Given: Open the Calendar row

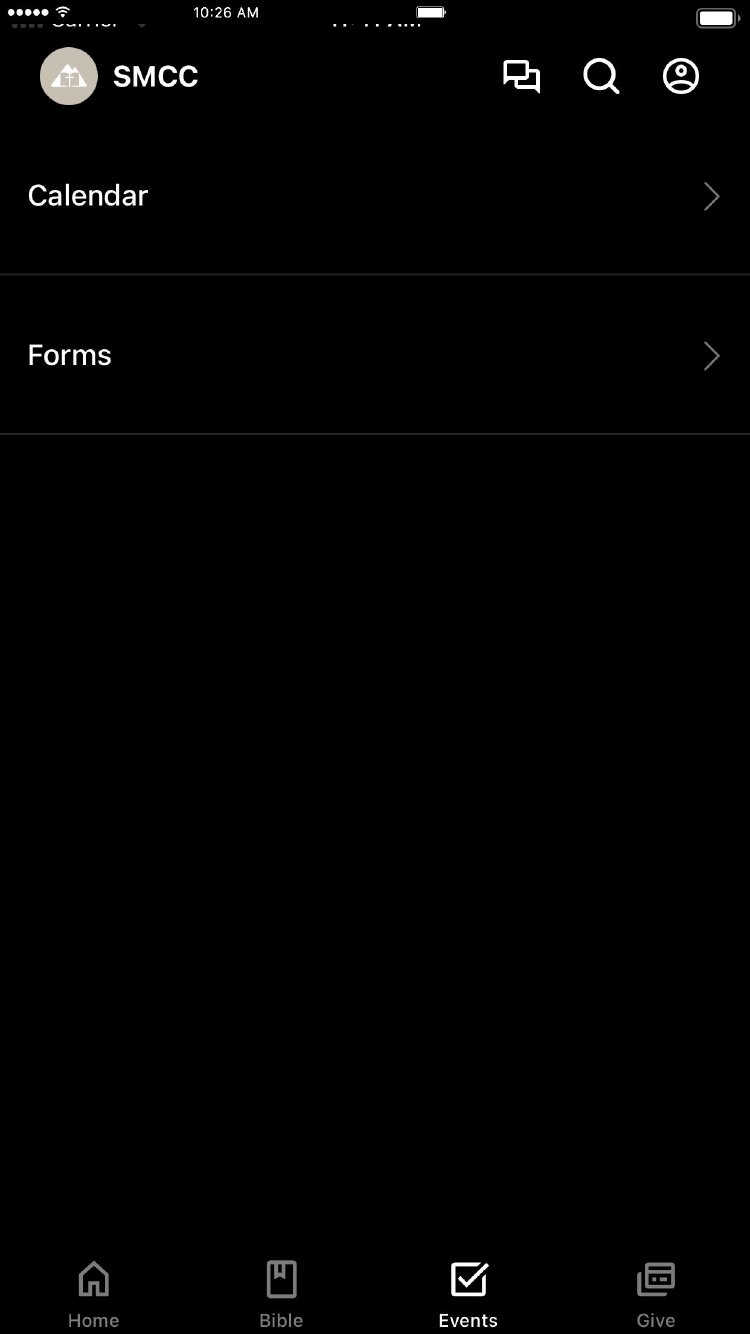Looking at the screenshot, I should pyautogui.click(x=374, y=196).
